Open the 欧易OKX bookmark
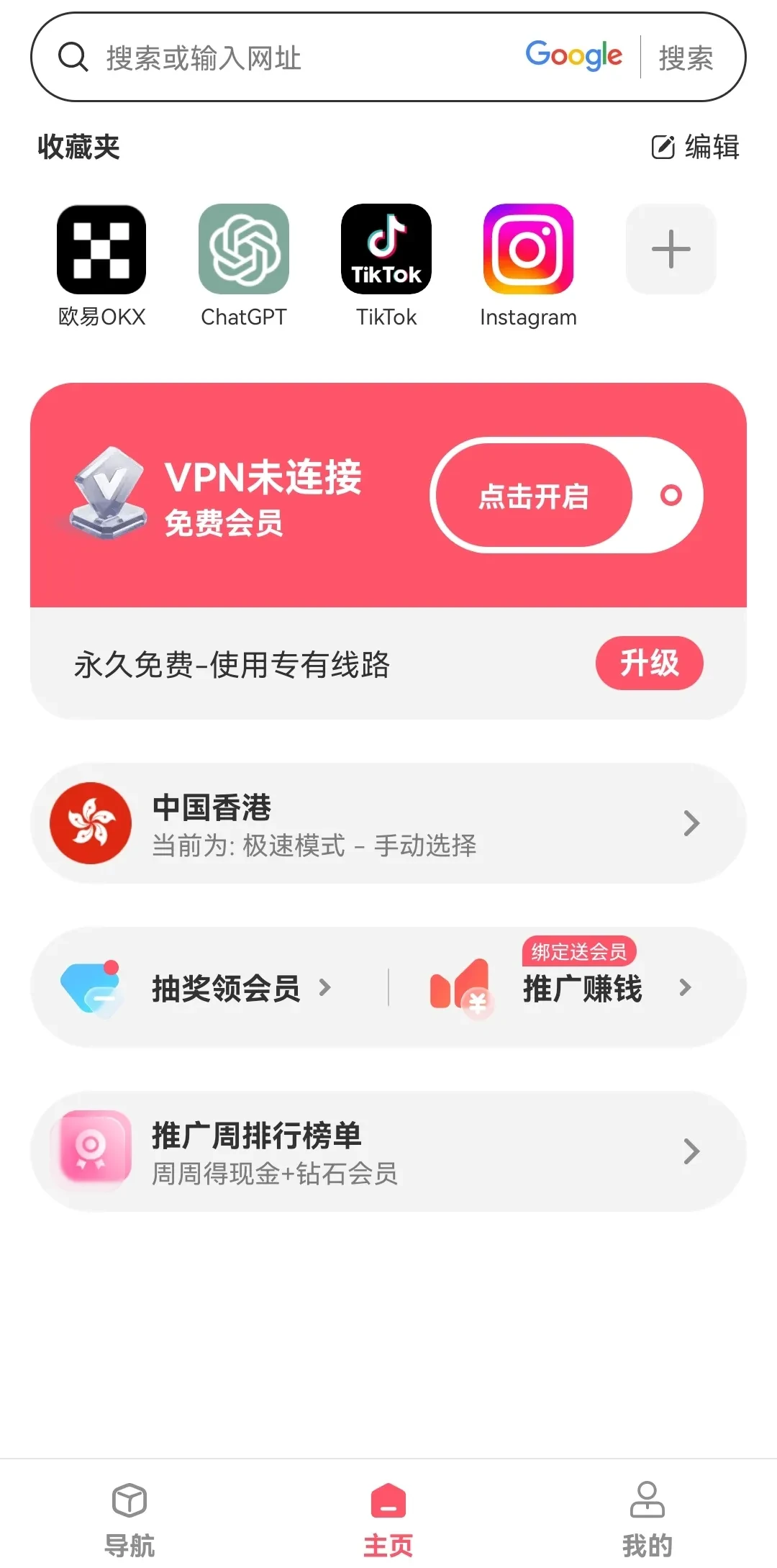The image size is (777, 1568). tap(101, 249)
